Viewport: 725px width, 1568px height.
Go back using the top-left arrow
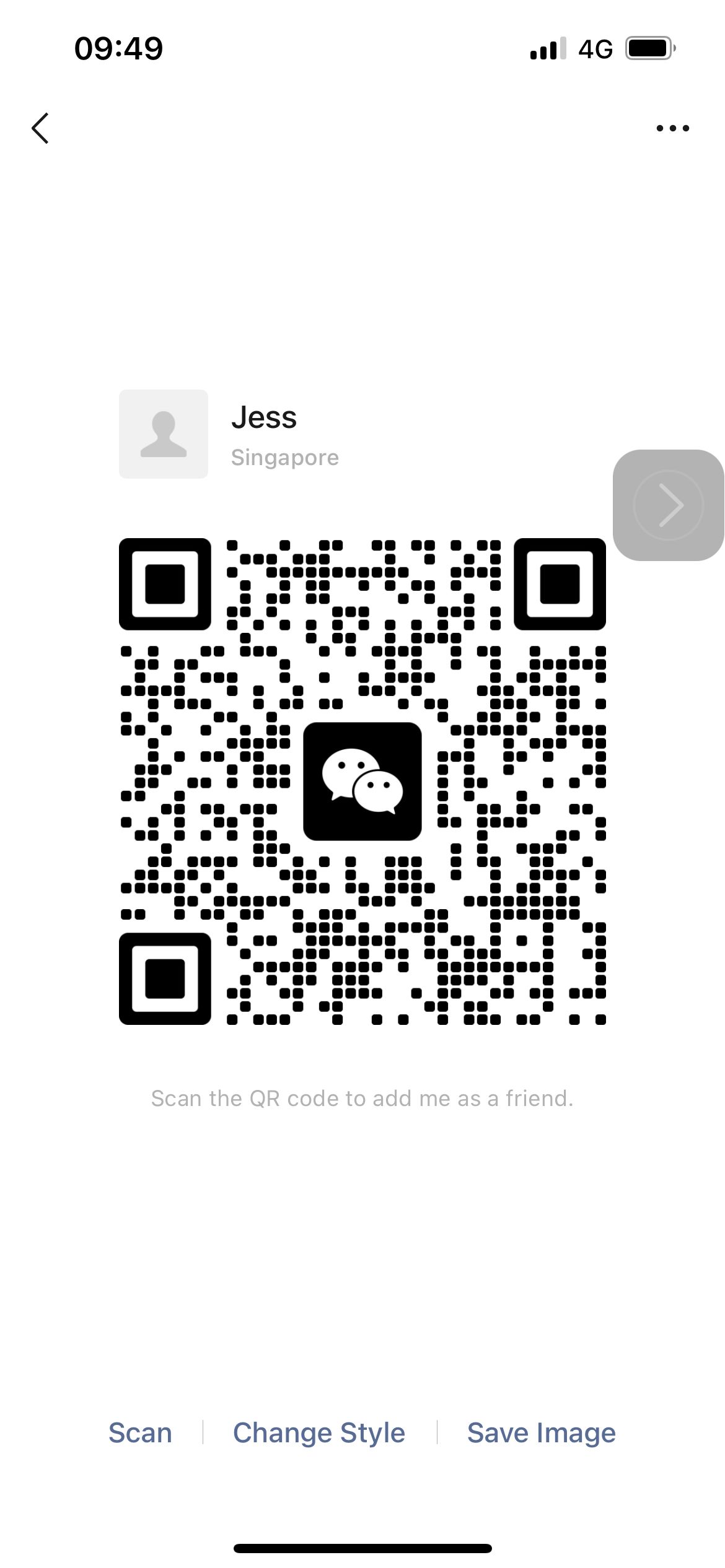(x=40, y=128)
